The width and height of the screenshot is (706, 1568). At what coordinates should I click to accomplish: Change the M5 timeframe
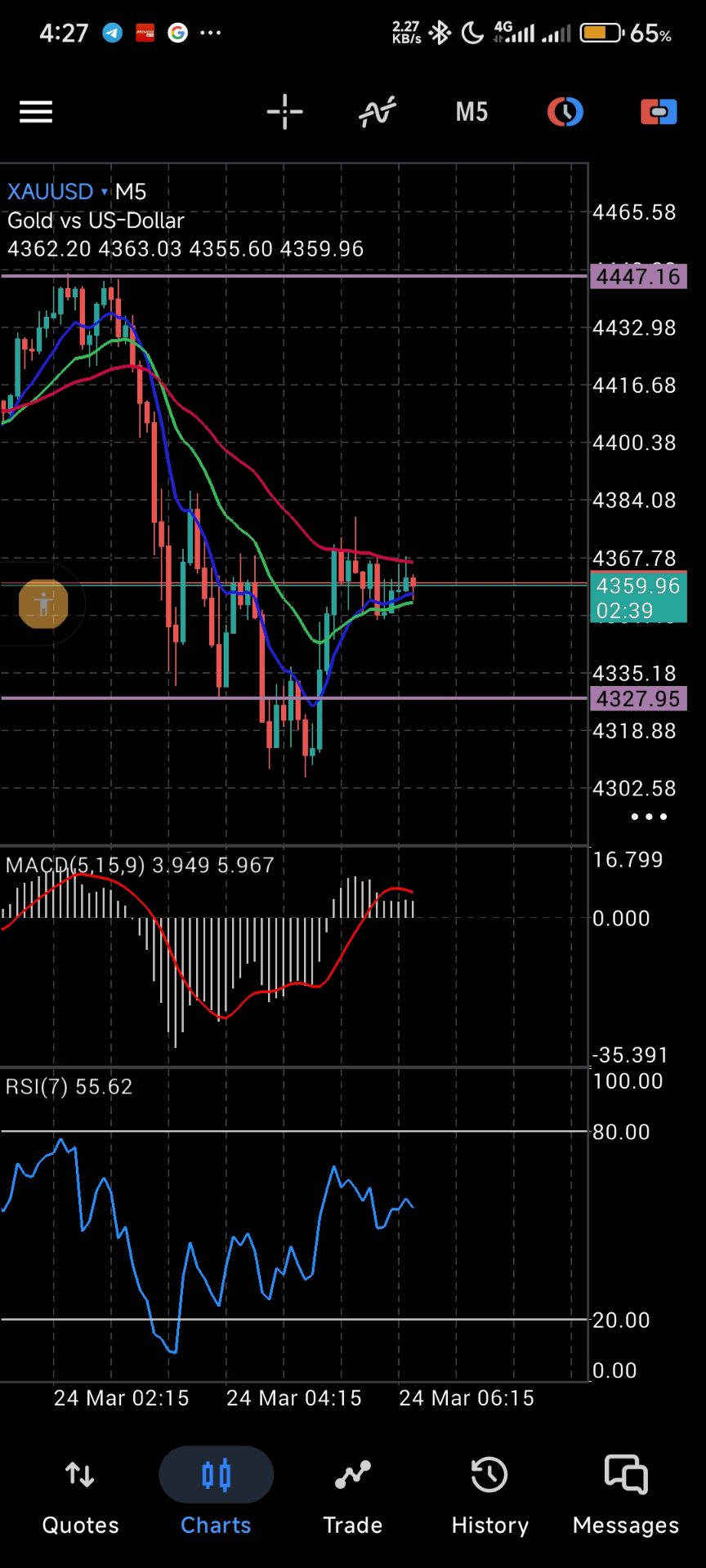(x=471, y=112)
